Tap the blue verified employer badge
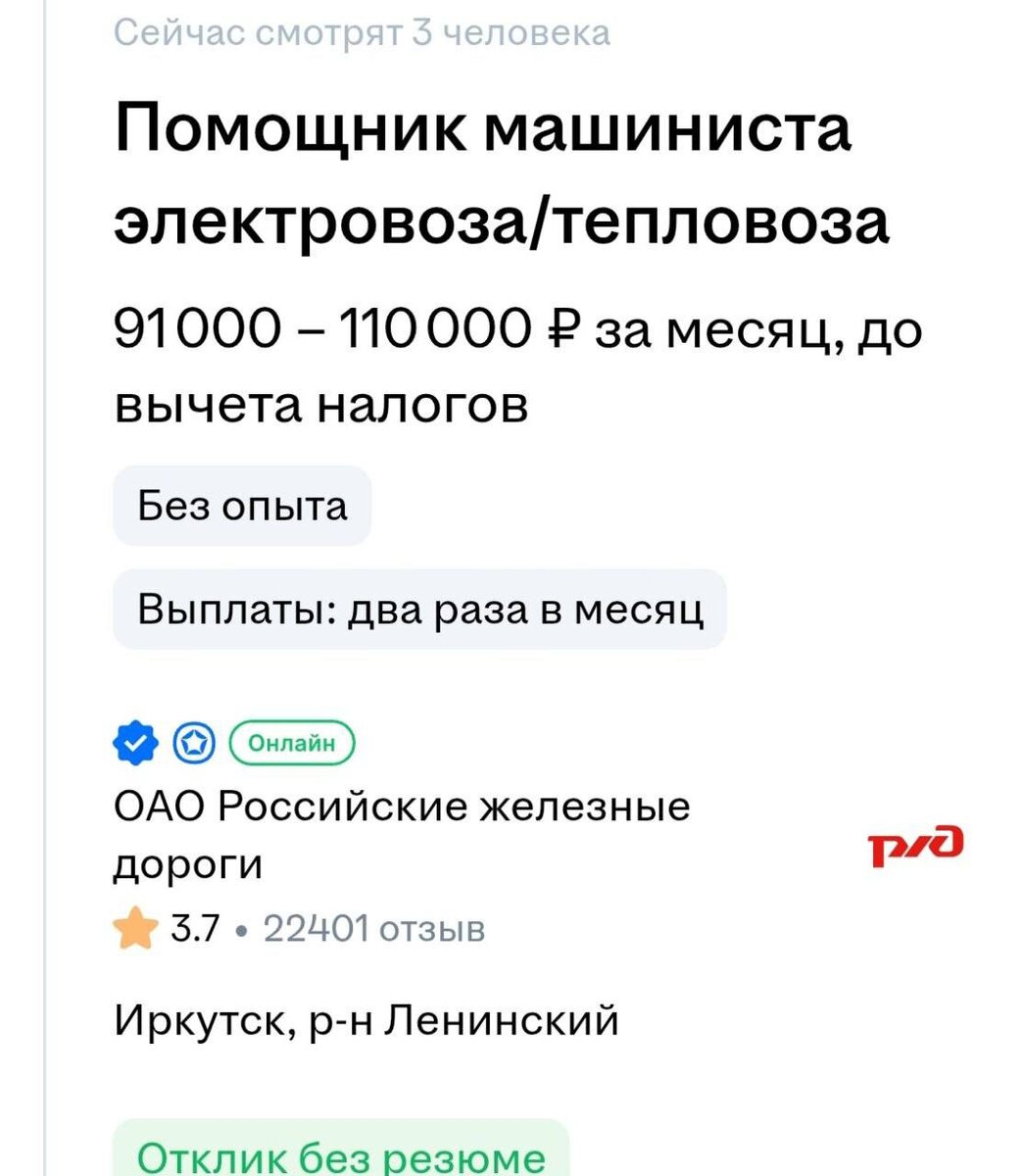The height and width of the screenshot is (1176, 1024). pyautogui.click(x=136, y=743)
